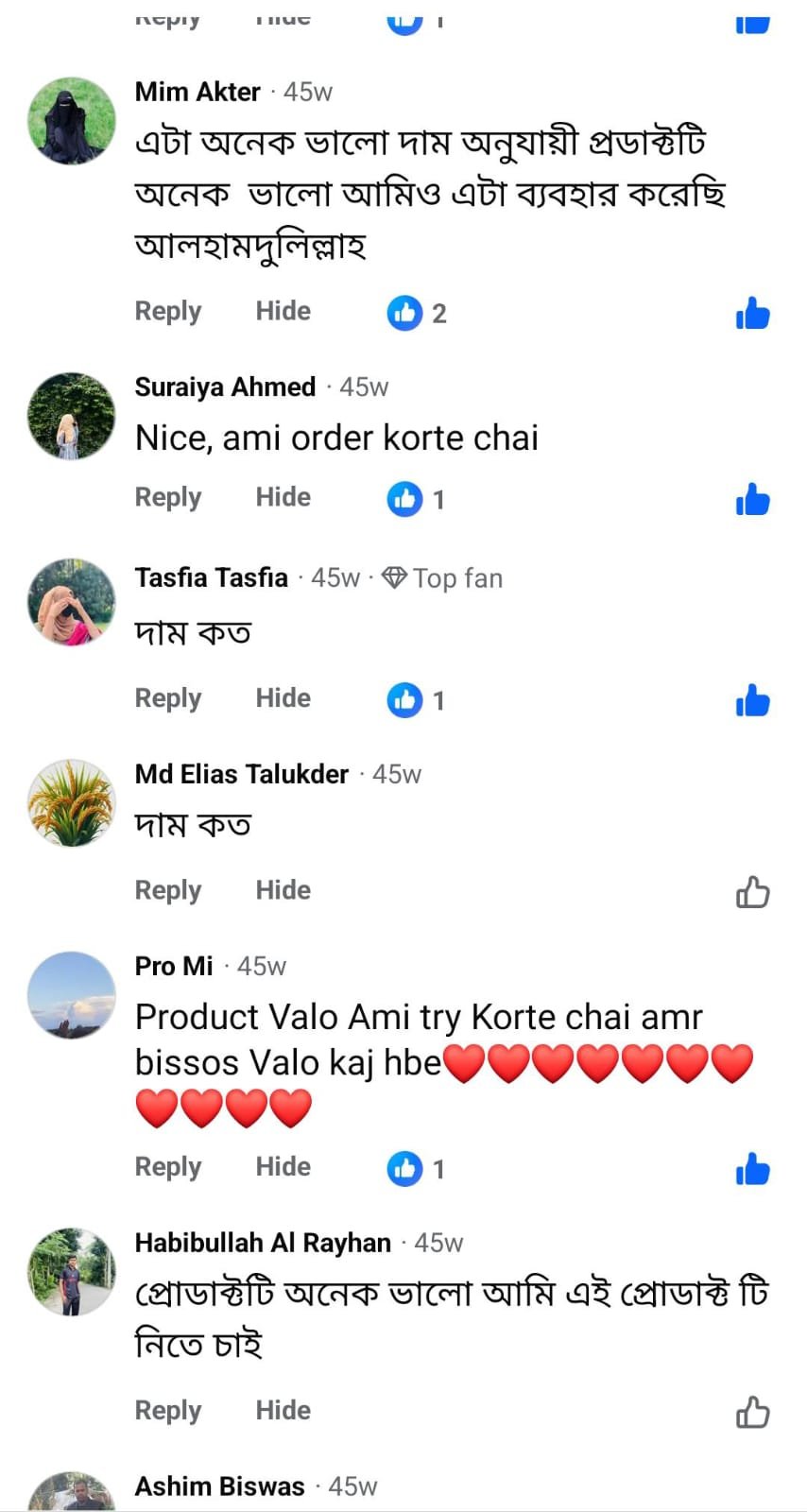Viewport: 807px width, 1512px height.
Task: Hide Suraiya Ahmed's comment
Action: point(283,497)
